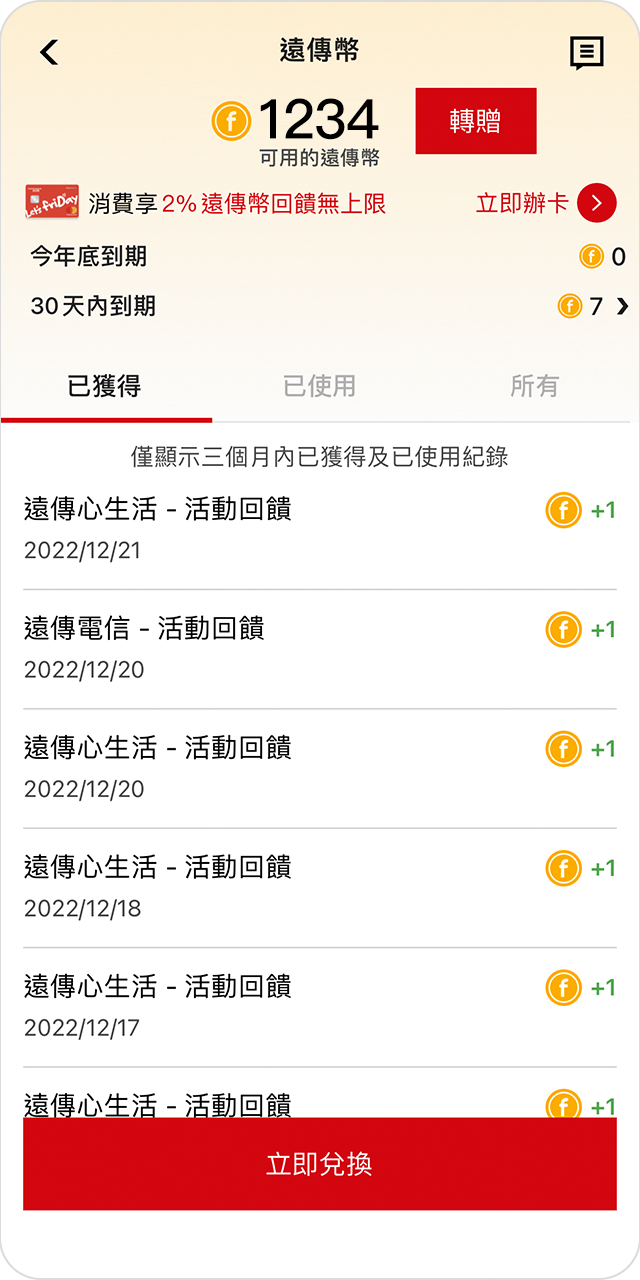Apply for the card via 立即辦卡

click(546, 204)
